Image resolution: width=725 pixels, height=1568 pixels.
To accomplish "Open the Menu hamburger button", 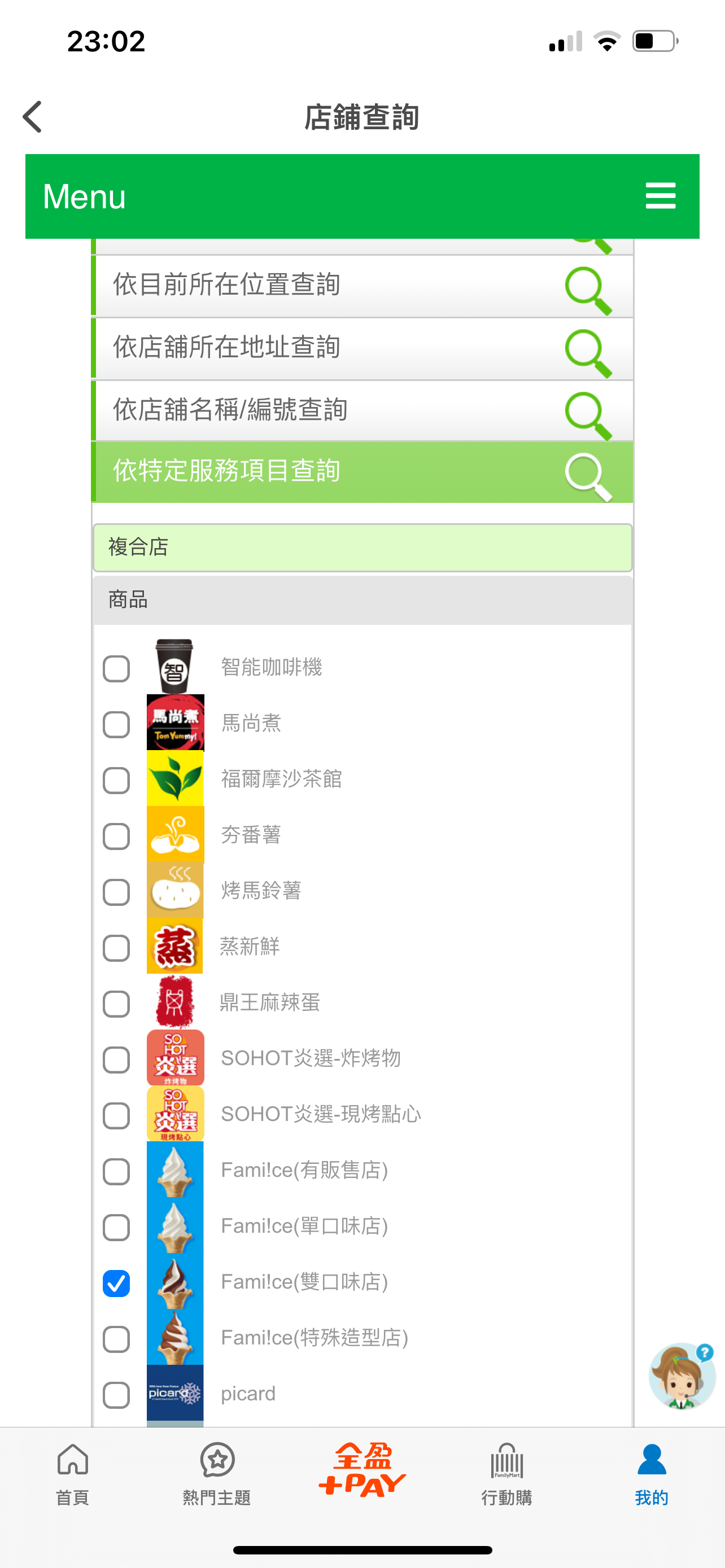I will 660,196.
